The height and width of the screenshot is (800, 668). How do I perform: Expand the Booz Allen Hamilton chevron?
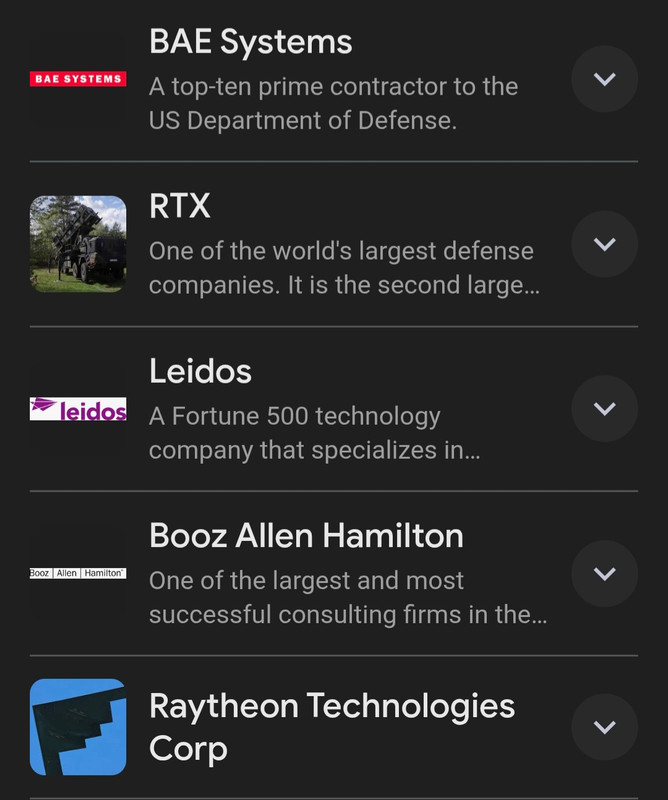[x=603, y=574]
